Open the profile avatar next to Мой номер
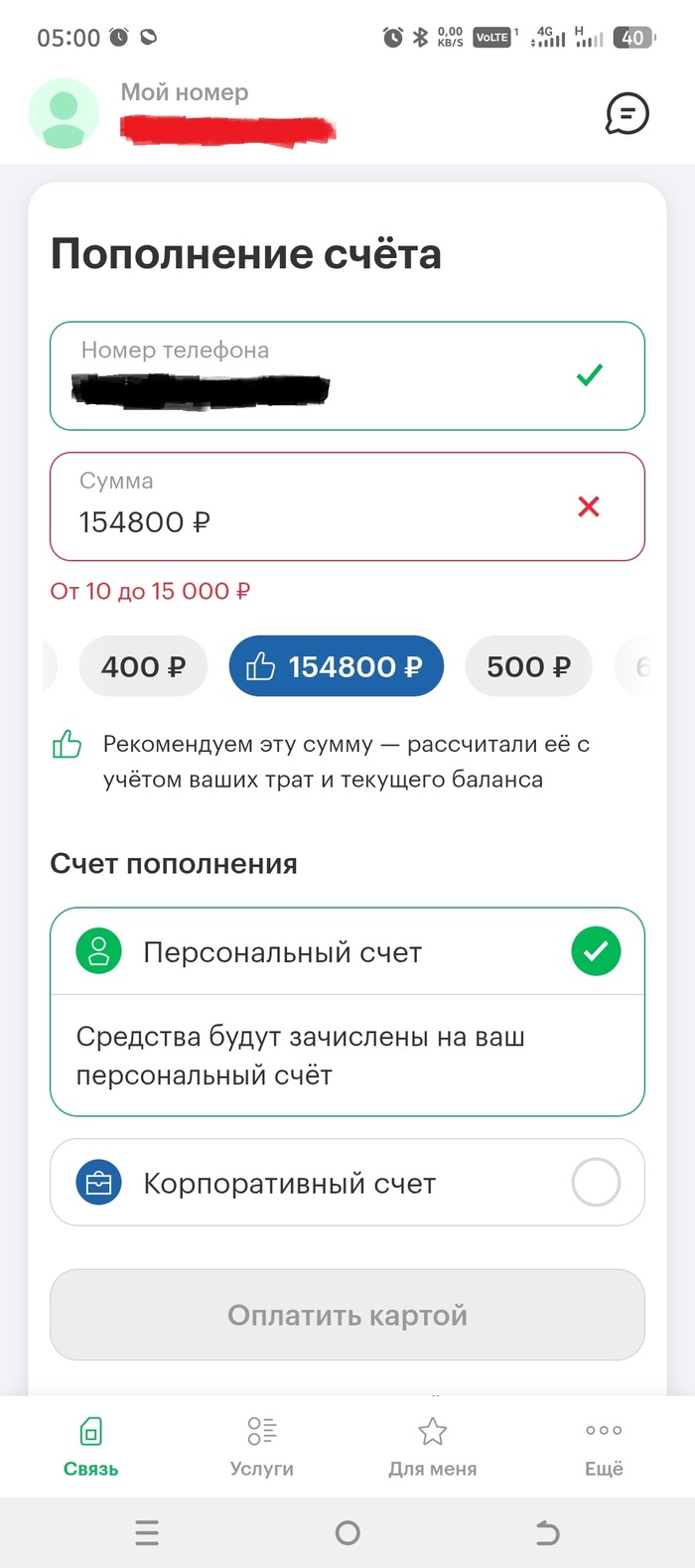695x1568 pixels. (x=65, y=114)
